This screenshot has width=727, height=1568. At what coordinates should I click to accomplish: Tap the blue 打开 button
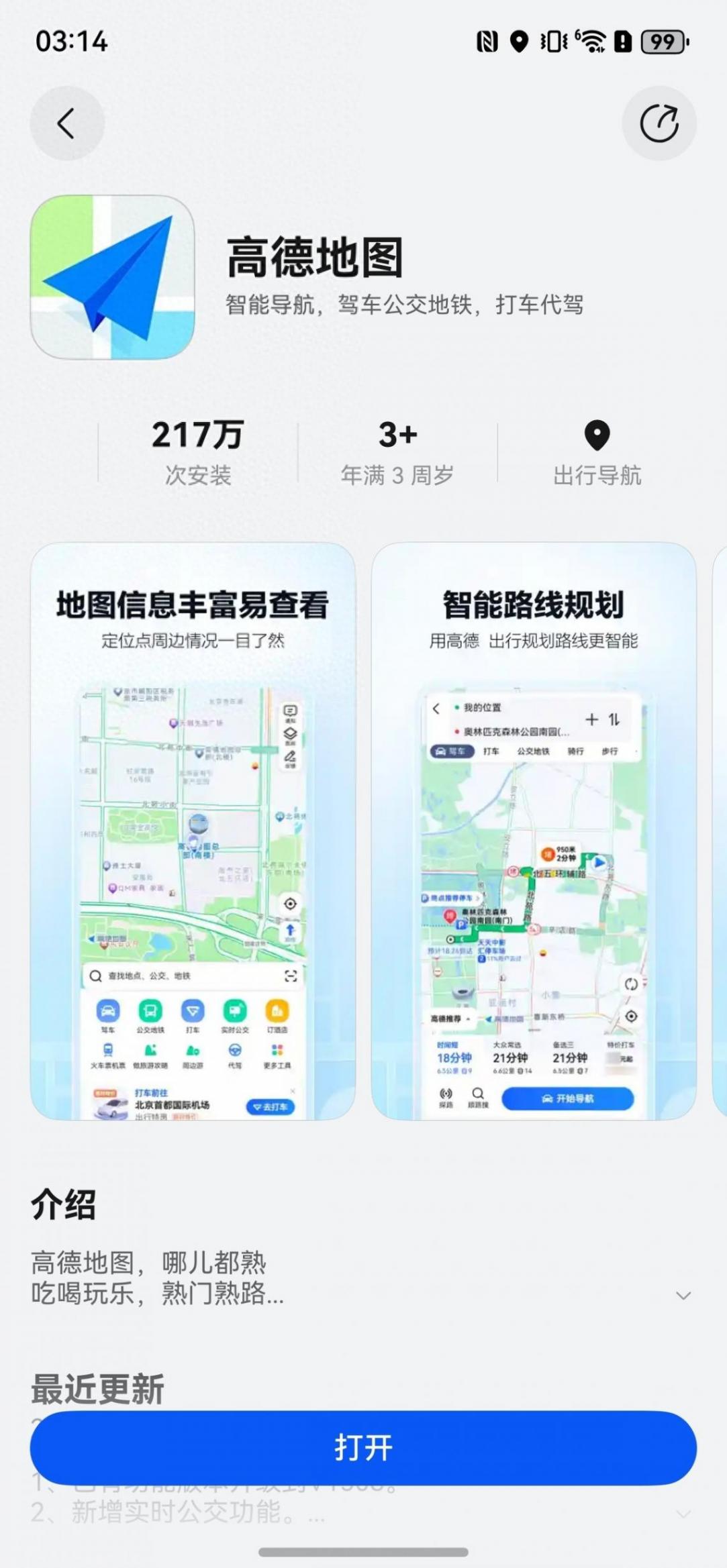coord(363,1447)
